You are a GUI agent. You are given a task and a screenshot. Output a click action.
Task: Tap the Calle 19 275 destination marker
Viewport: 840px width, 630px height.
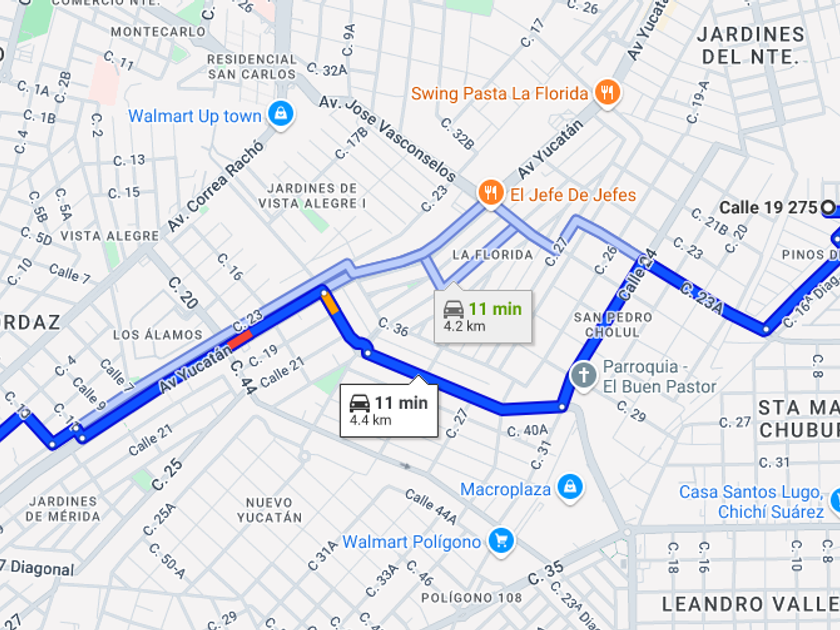point(828,207)
